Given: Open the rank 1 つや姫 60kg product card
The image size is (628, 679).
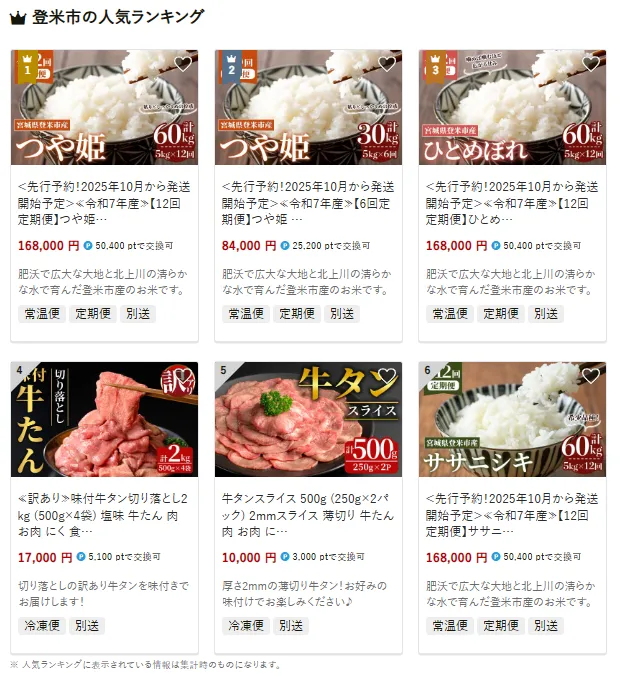Looking at the screenshot, I should tap(104, 200).
